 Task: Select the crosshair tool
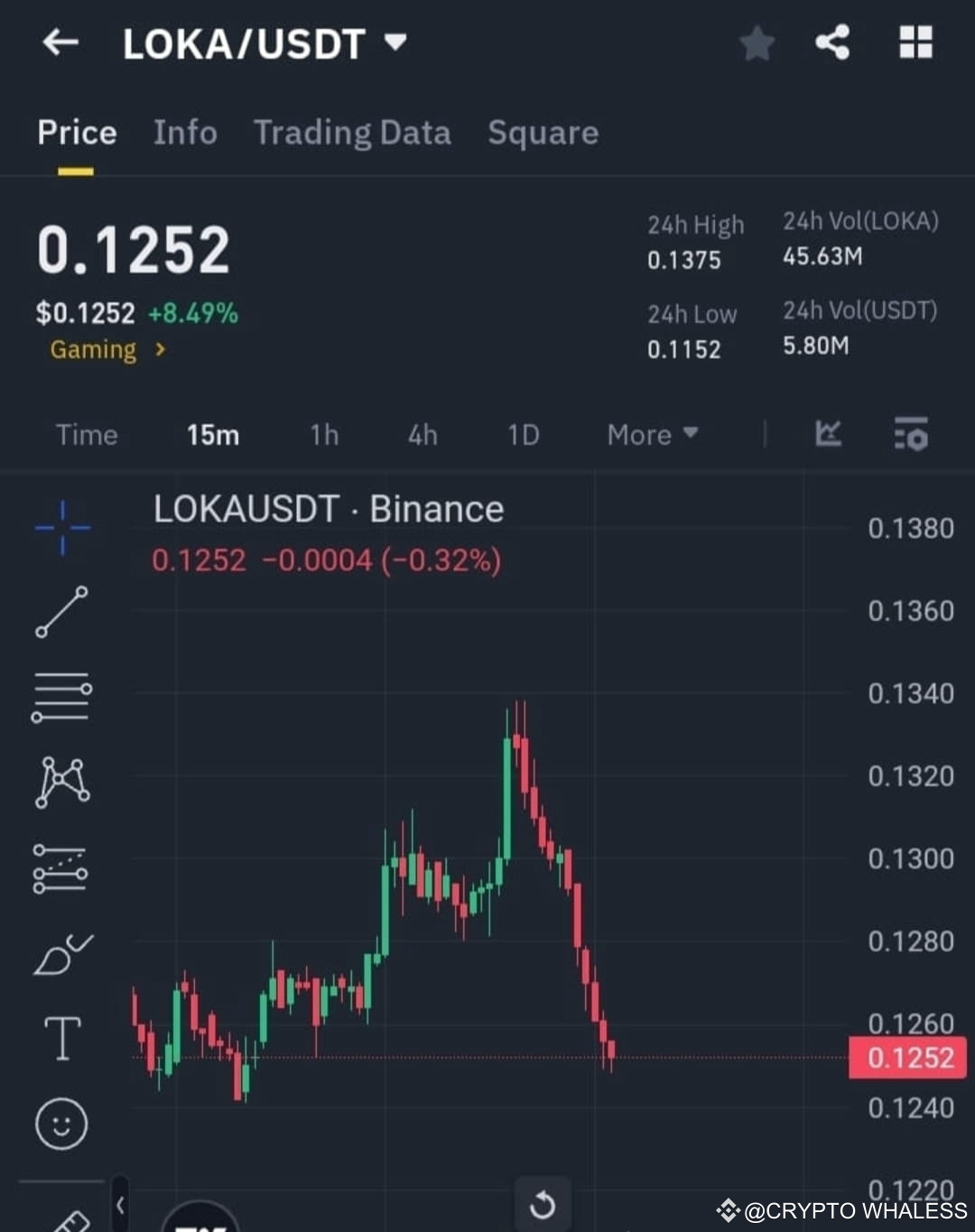(x=61, y=526)
